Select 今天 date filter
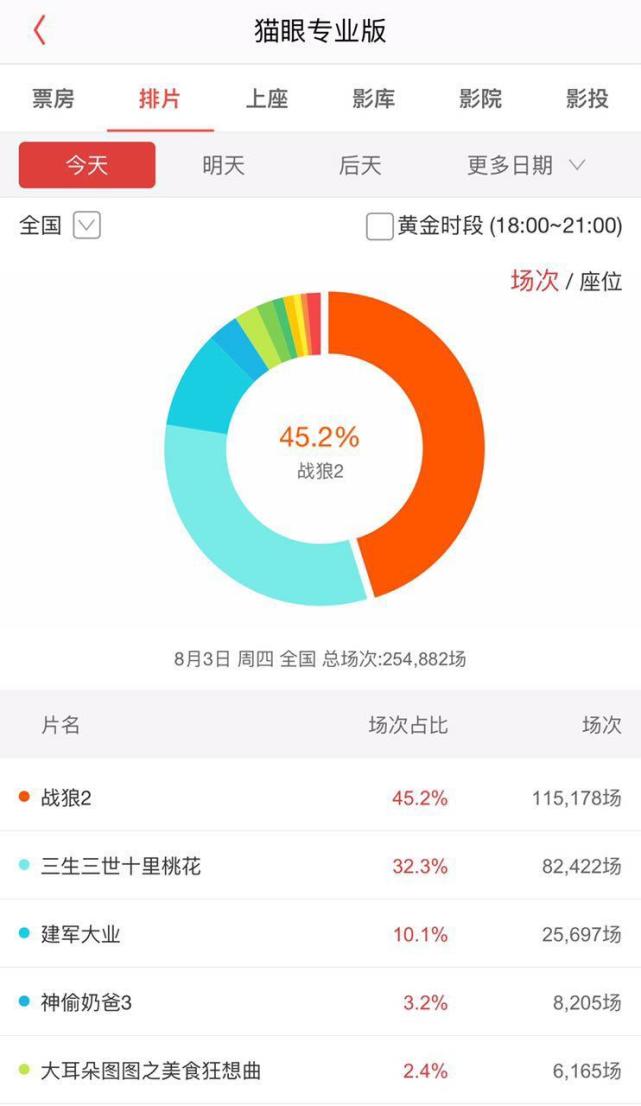 pos(87,166)
